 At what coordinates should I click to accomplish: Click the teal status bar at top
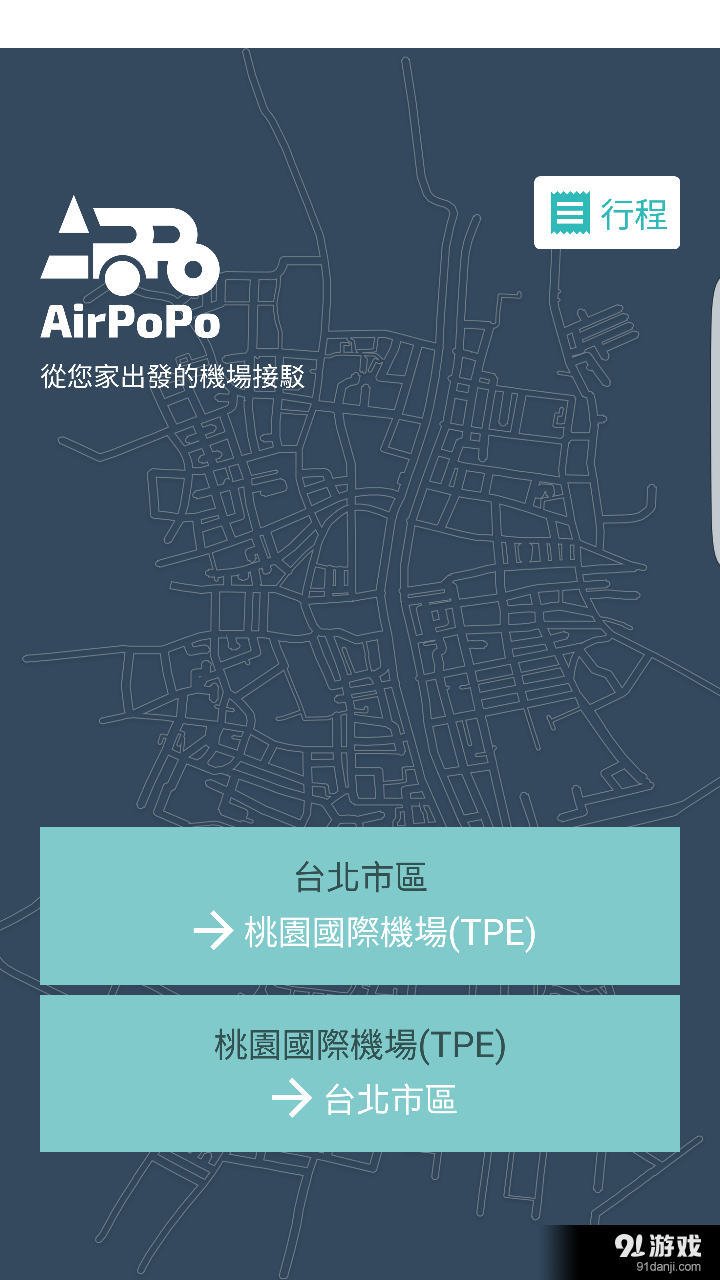pos(360,10)
